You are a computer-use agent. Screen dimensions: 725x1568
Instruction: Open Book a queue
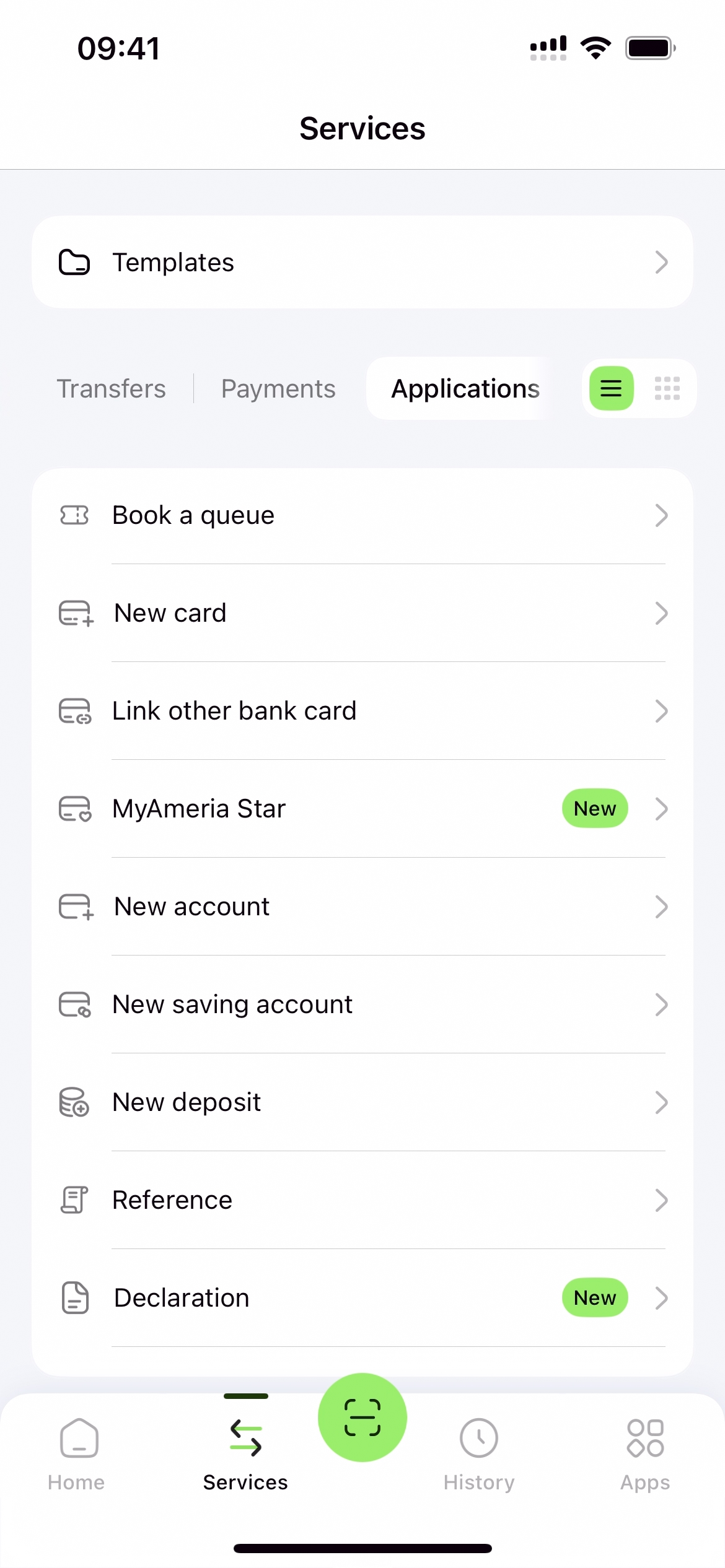(x=362, y=515)
